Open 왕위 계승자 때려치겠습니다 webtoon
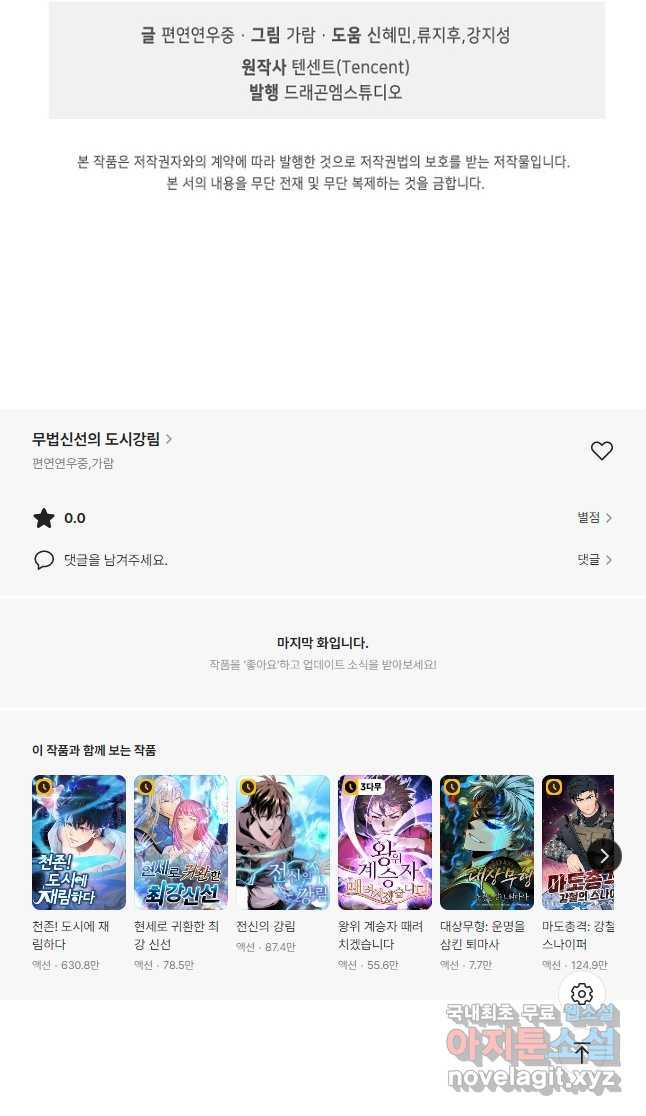Image resolution: width=646 pixels, height=1116 pixels. (x=385, y=842)
